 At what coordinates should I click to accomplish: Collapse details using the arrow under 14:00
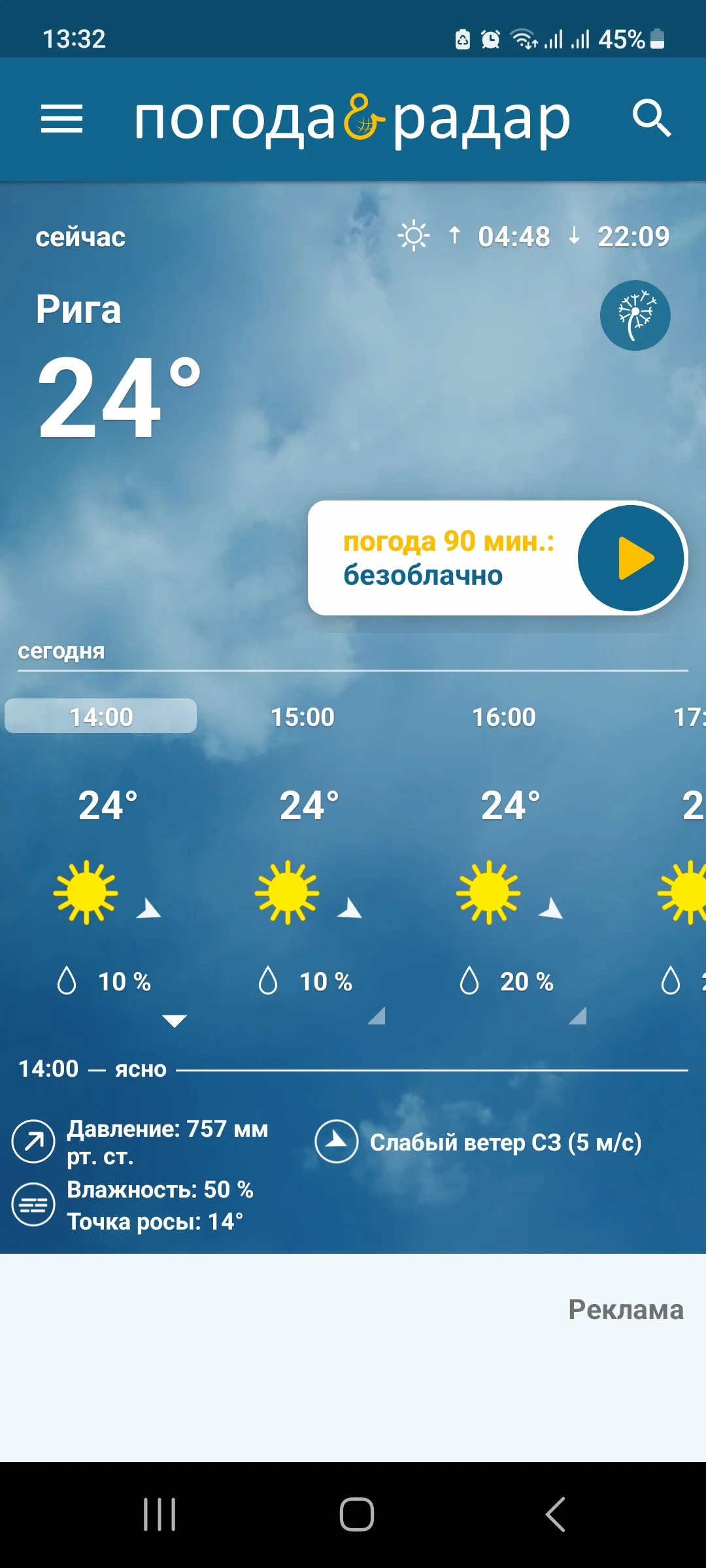[x=175, y=1018]
